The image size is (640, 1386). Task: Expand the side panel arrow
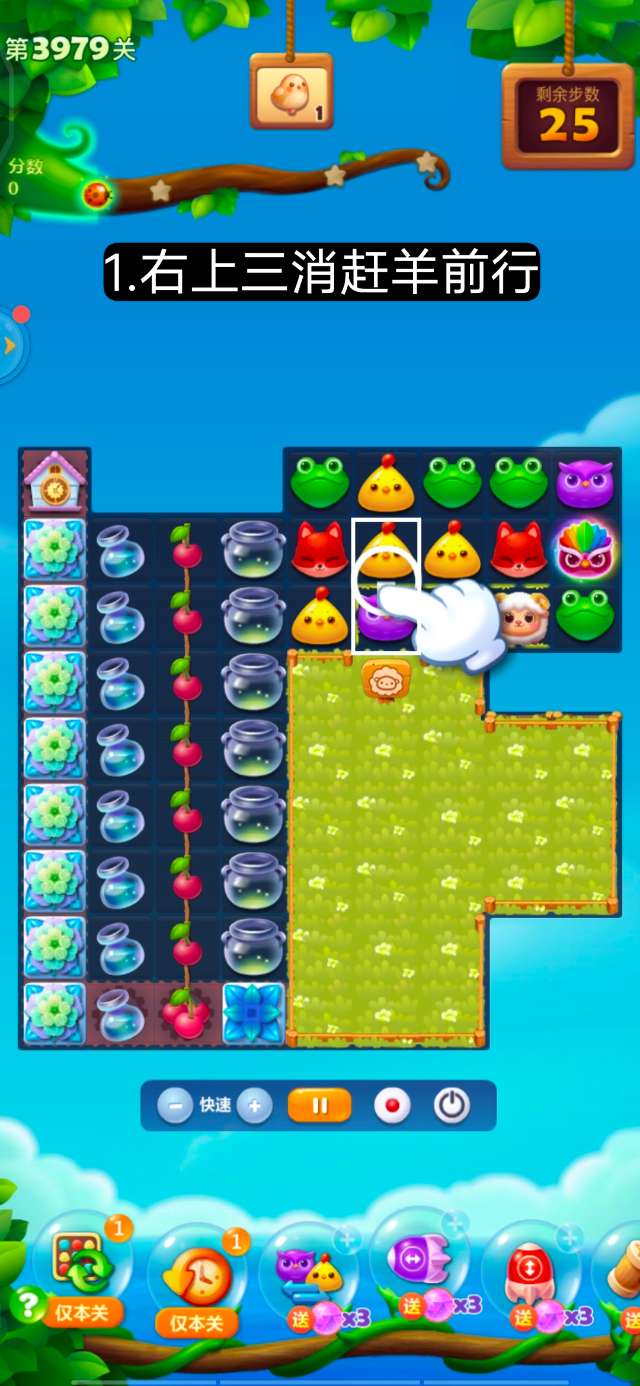click(10, 346)
